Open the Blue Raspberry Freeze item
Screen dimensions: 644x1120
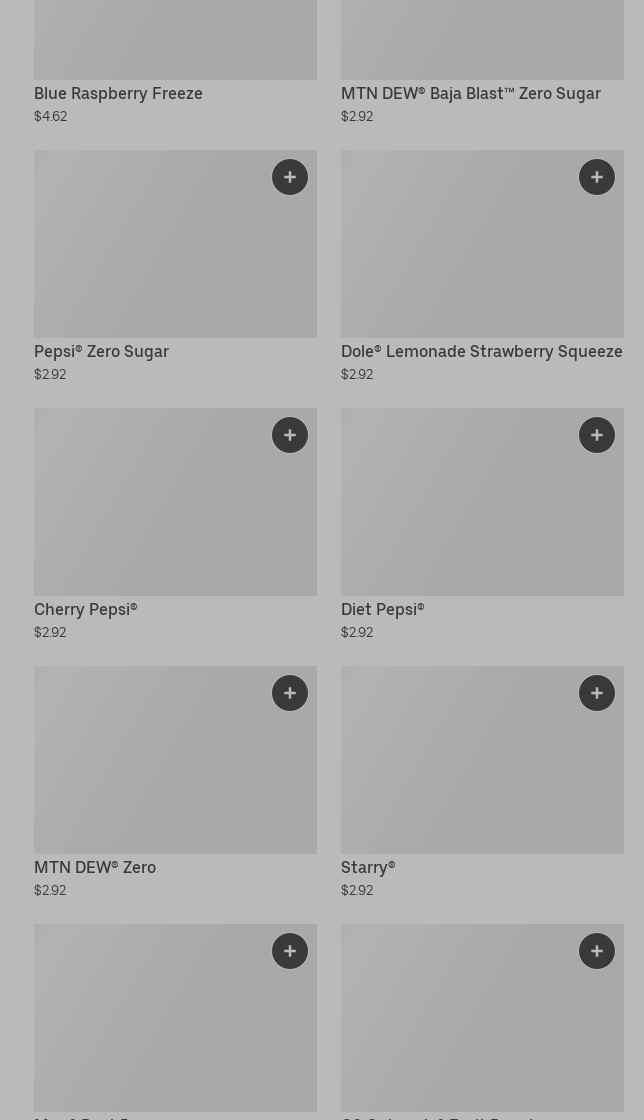(118, 93)
